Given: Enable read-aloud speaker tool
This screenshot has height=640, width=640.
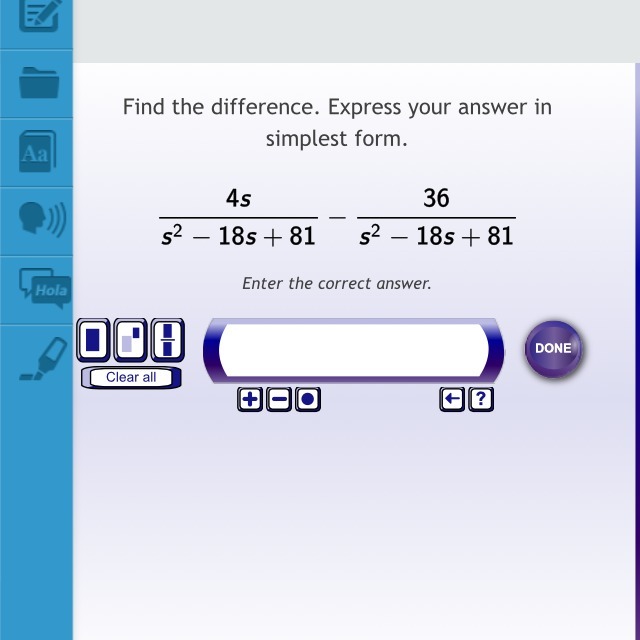Looking at the screenshot, I should click(x=40, y=221).
